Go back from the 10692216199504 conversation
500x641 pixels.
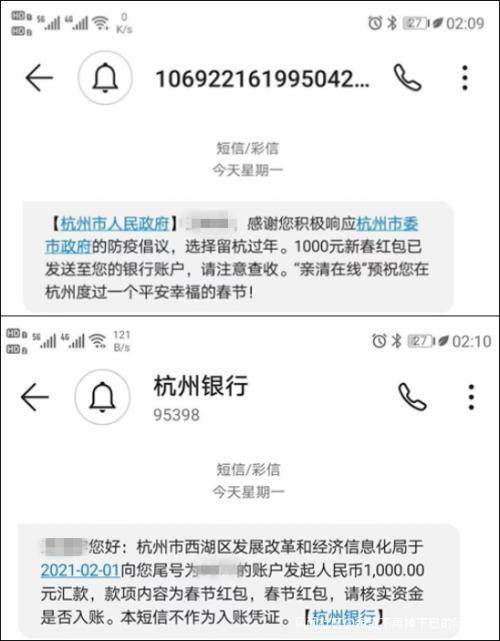pyautogui.click(x=39, y=78)
